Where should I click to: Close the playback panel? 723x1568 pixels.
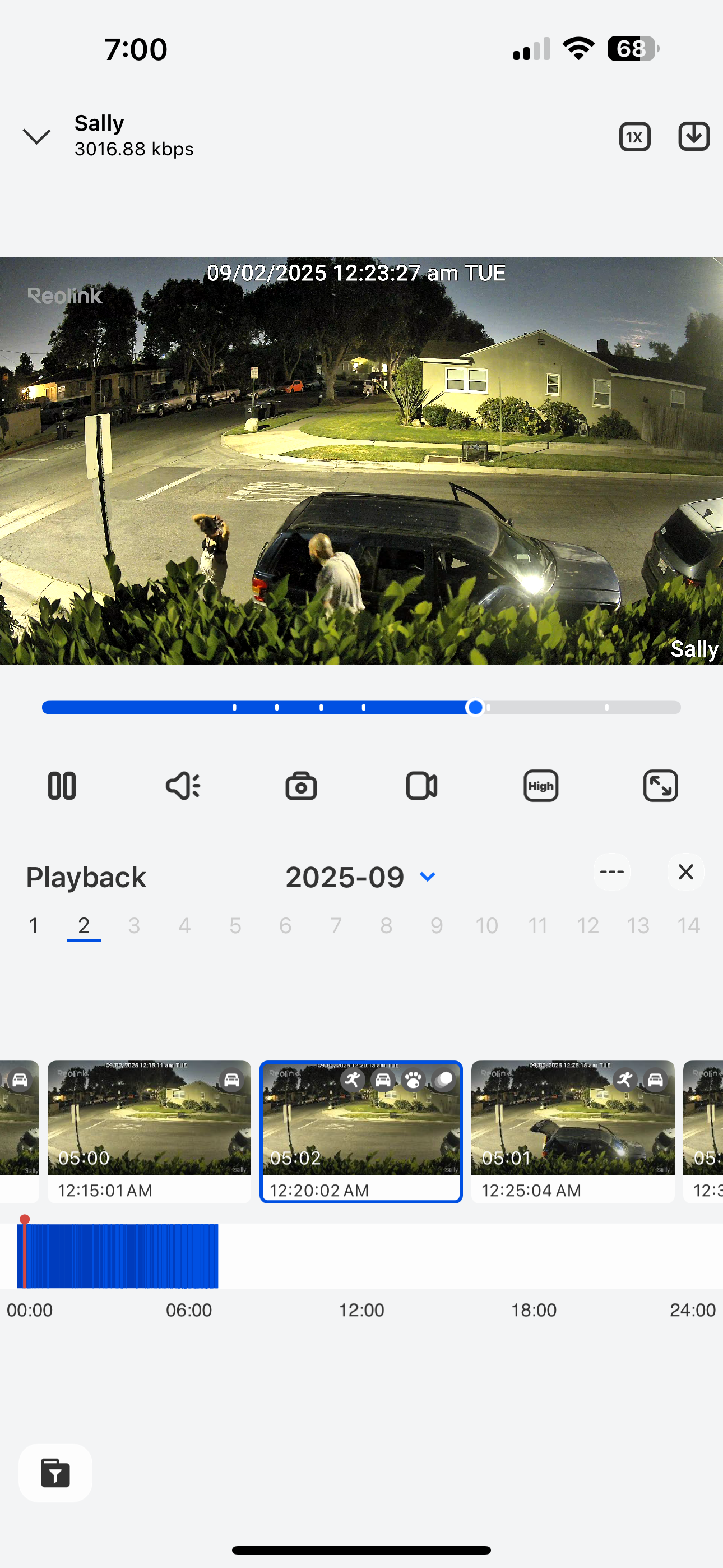[x=686, y=871]
